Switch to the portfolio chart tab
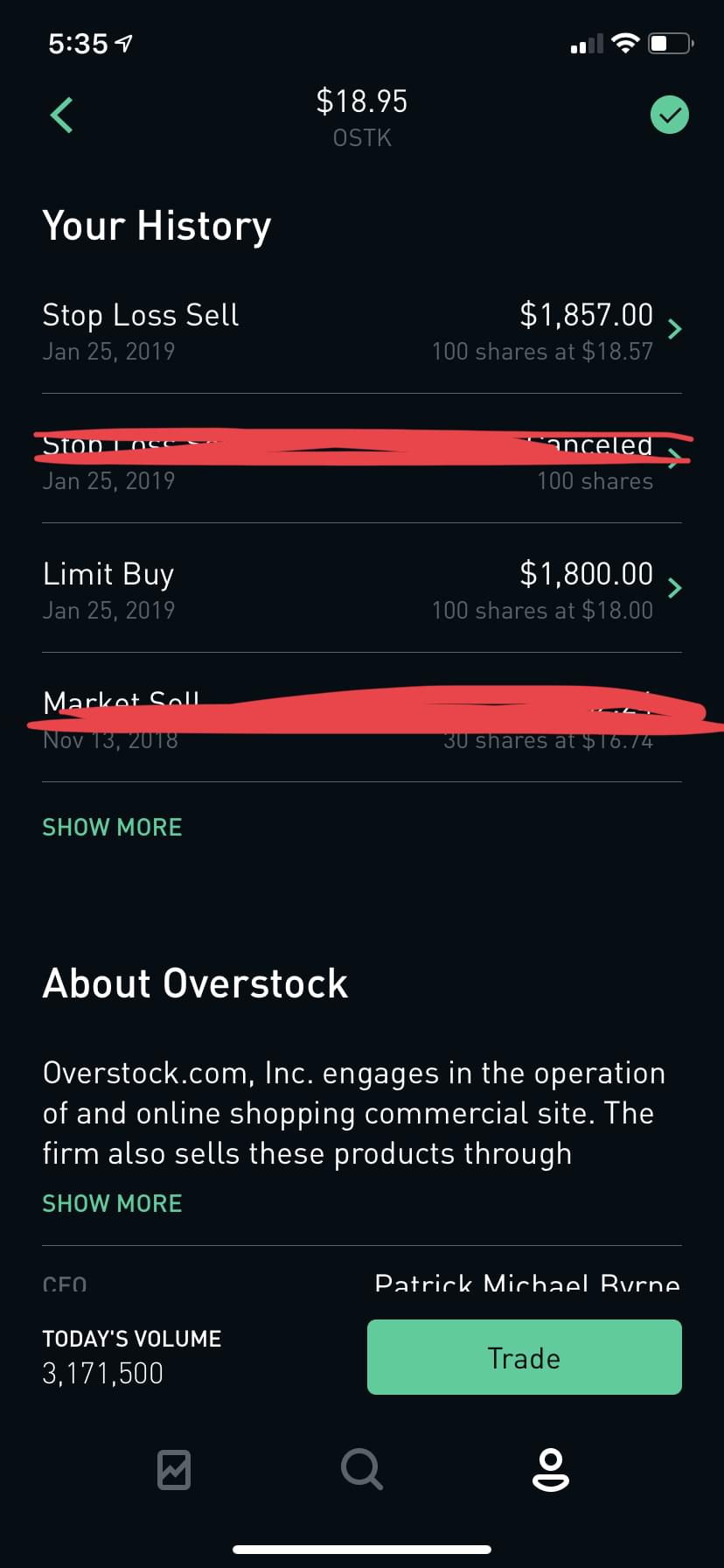The width and height of the screenshot is (724, 1568). point(174,1469)
